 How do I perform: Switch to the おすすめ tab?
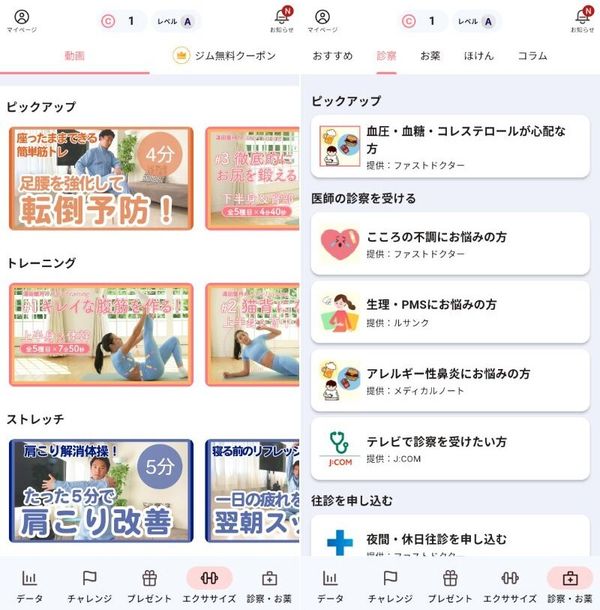(x=332, y=56)
